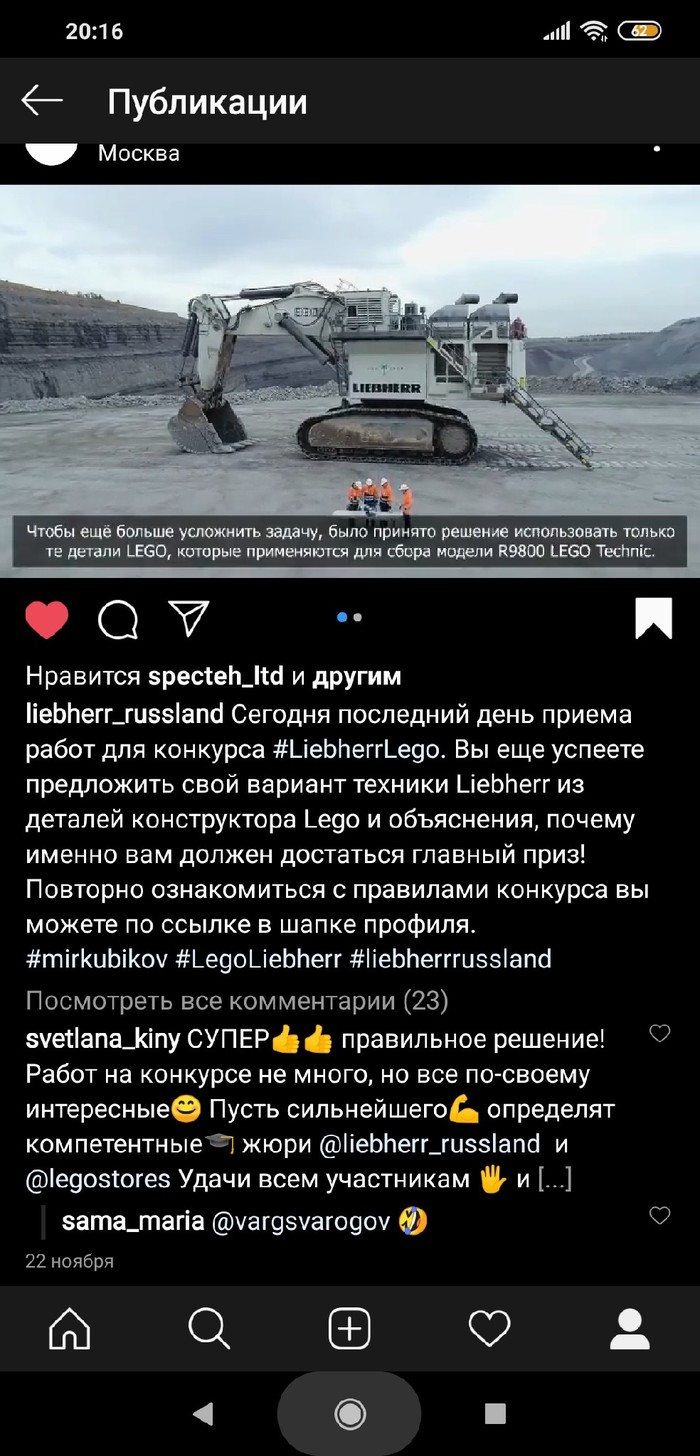Open the #mirkubikov hashtag
Image resolution: width=700 pixels, height=1456 pixels.
click(96, 959)
